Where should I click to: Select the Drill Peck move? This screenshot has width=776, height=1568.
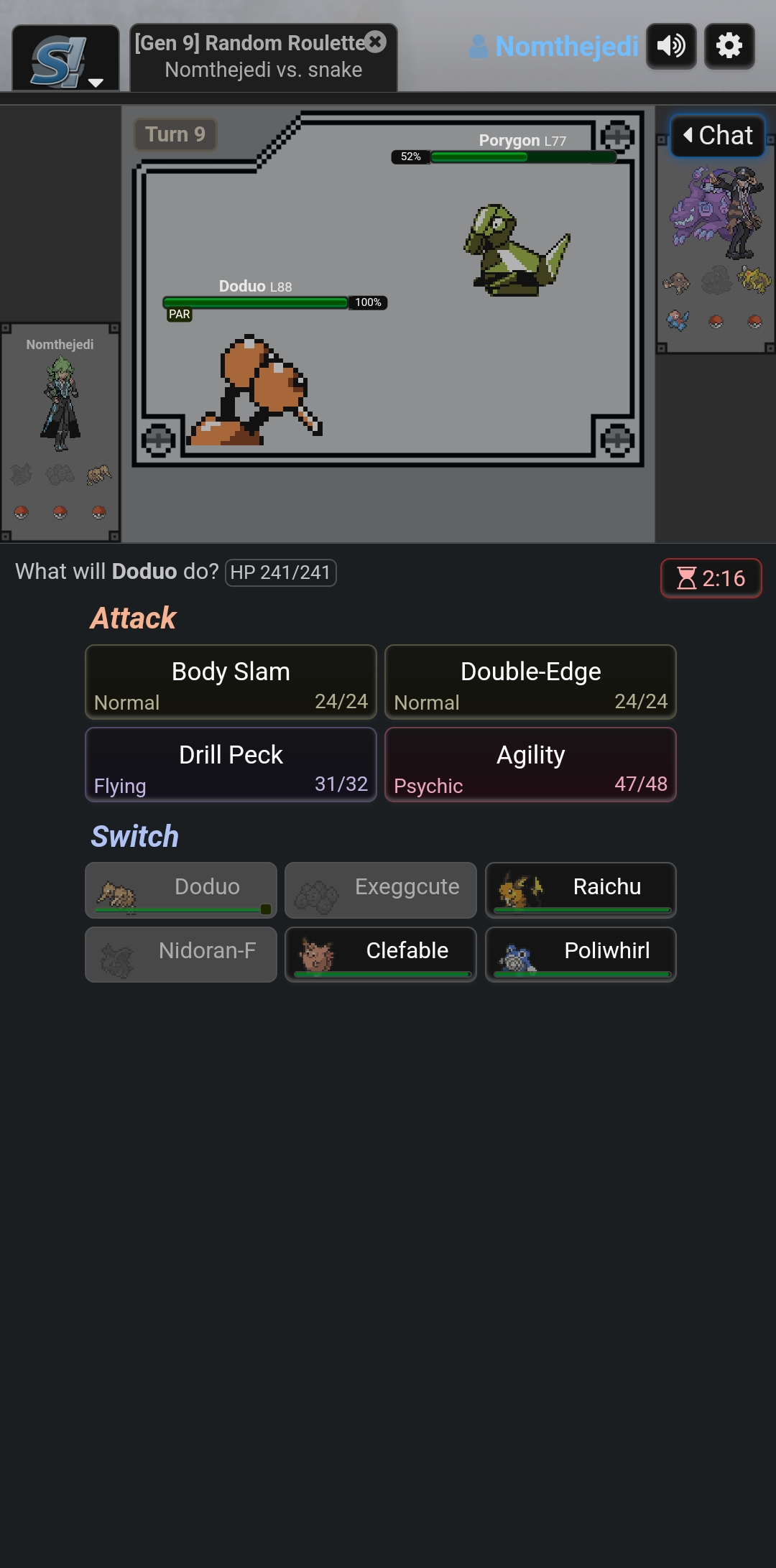231,765
